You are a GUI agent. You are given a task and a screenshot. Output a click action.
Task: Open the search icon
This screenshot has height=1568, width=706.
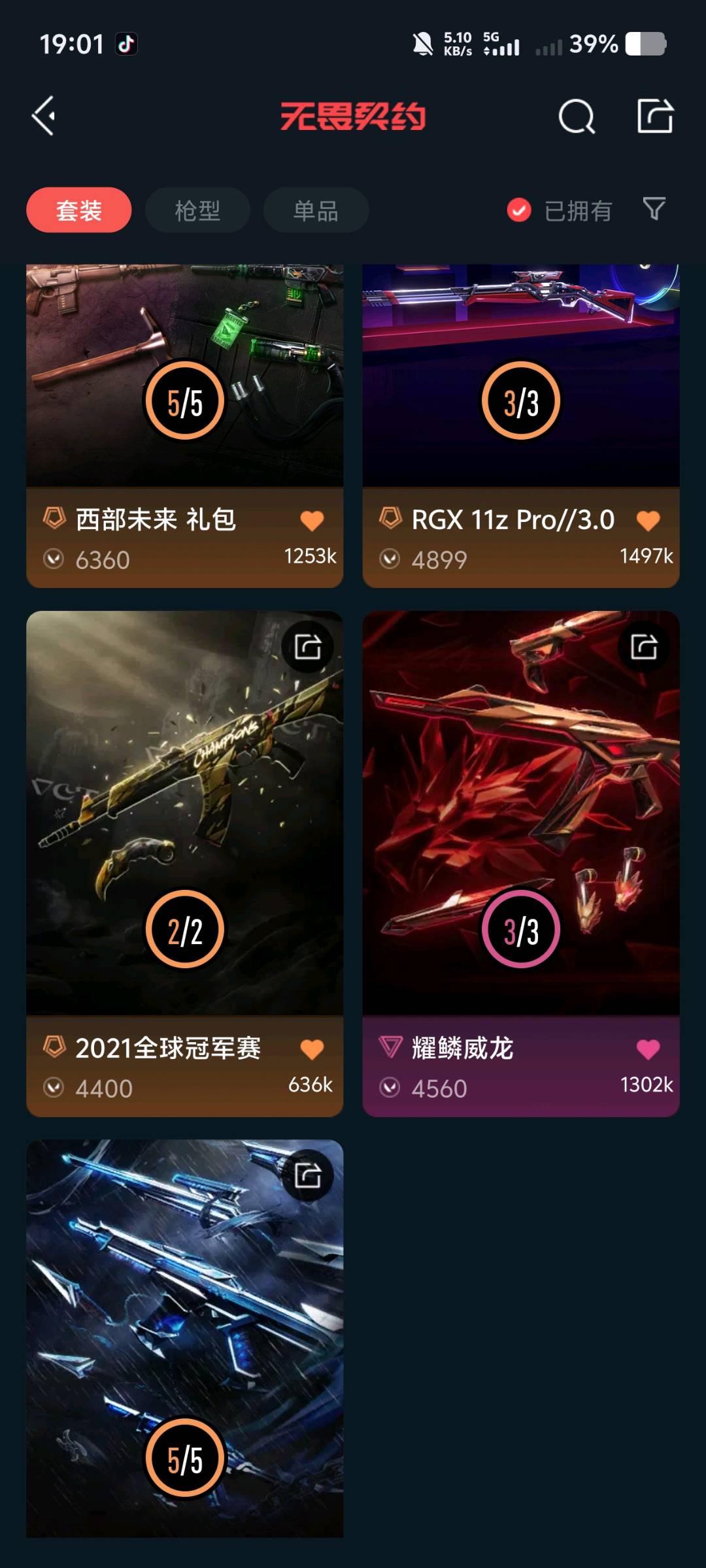577,117
